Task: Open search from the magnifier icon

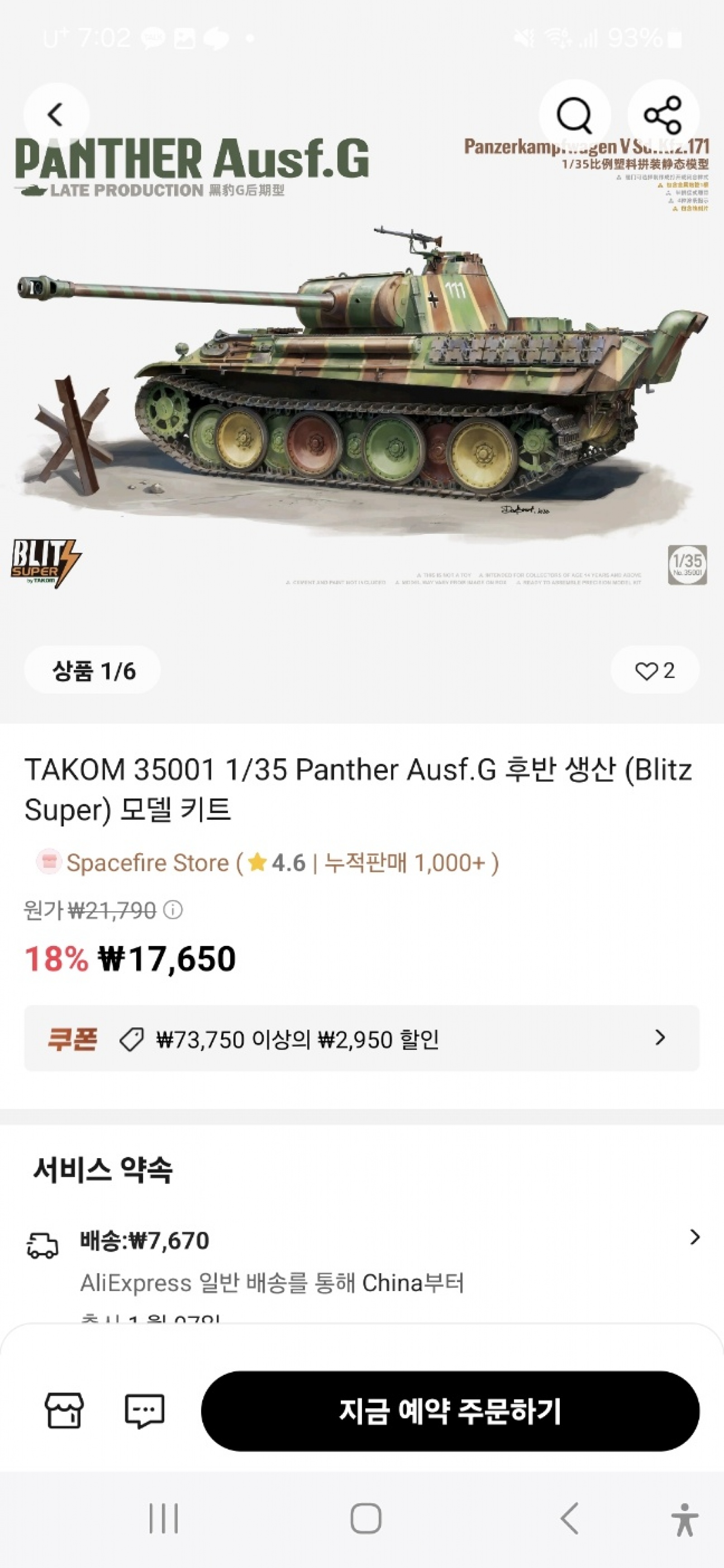Action: click(x=574, y=114)
